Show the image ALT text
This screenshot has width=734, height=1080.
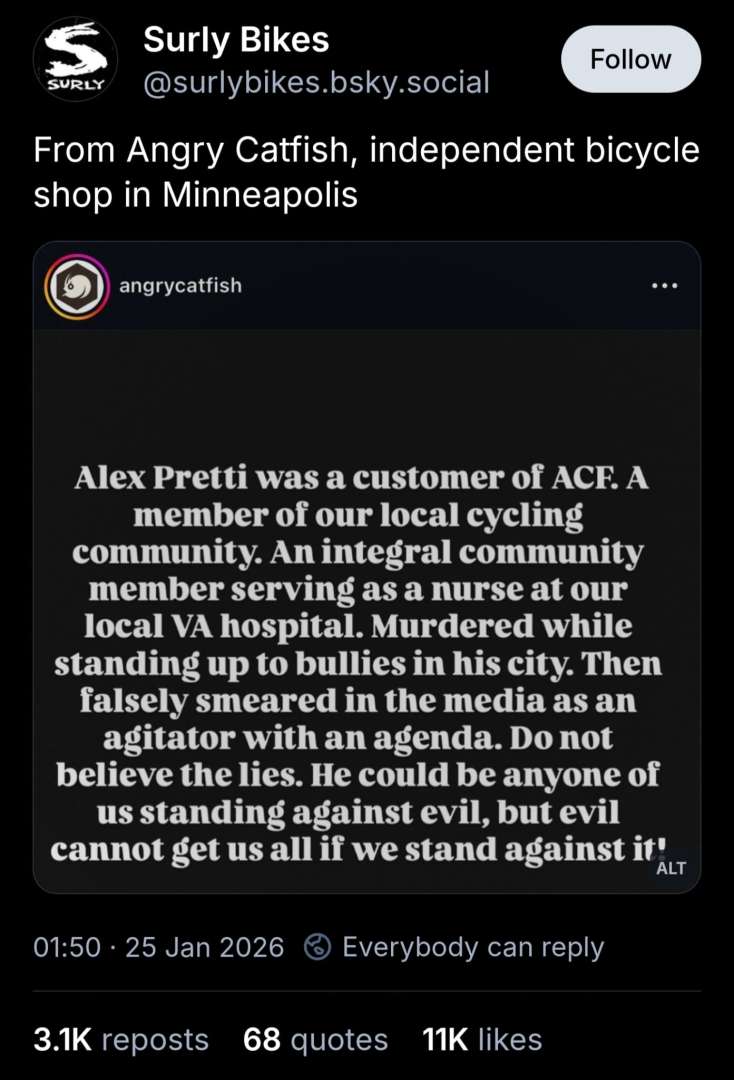coord(670,868)
